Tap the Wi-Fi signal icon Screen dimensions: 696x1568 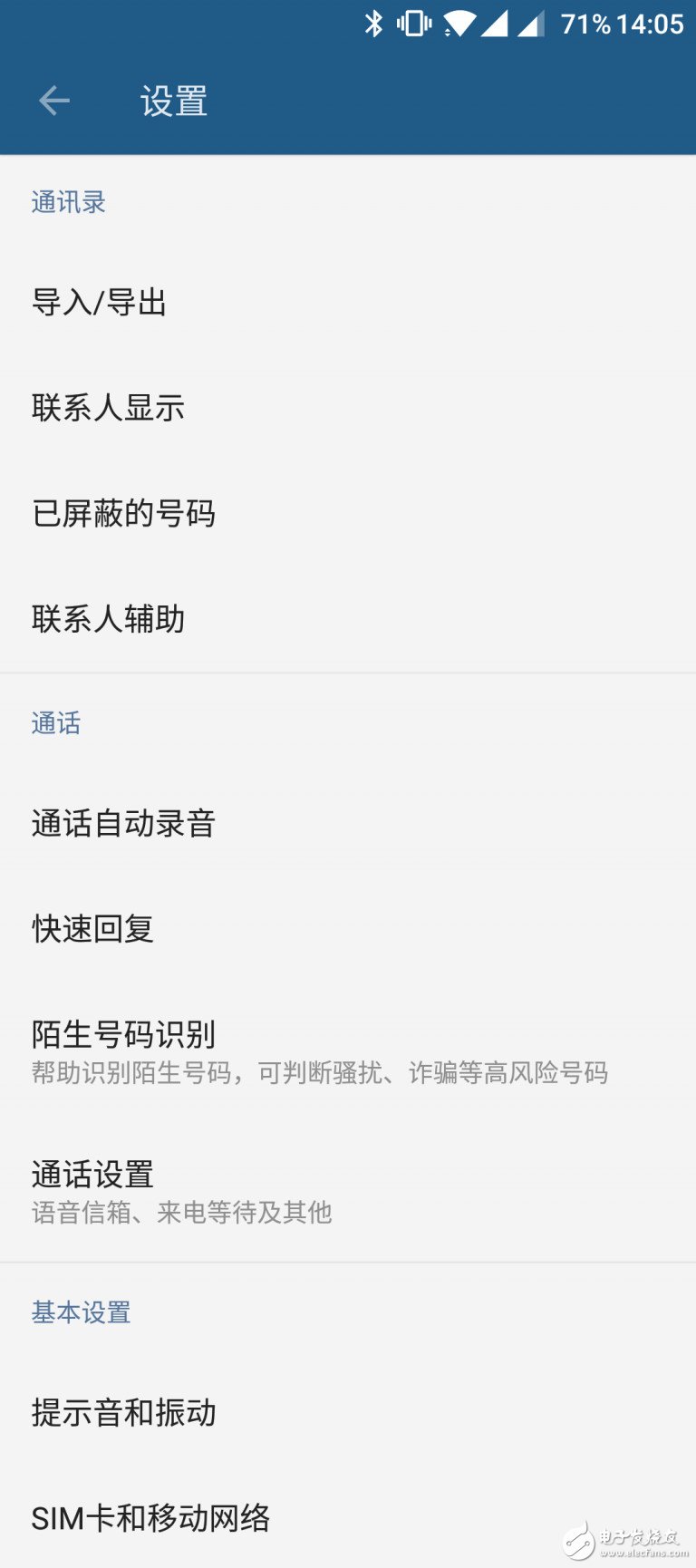click(459, 22)
